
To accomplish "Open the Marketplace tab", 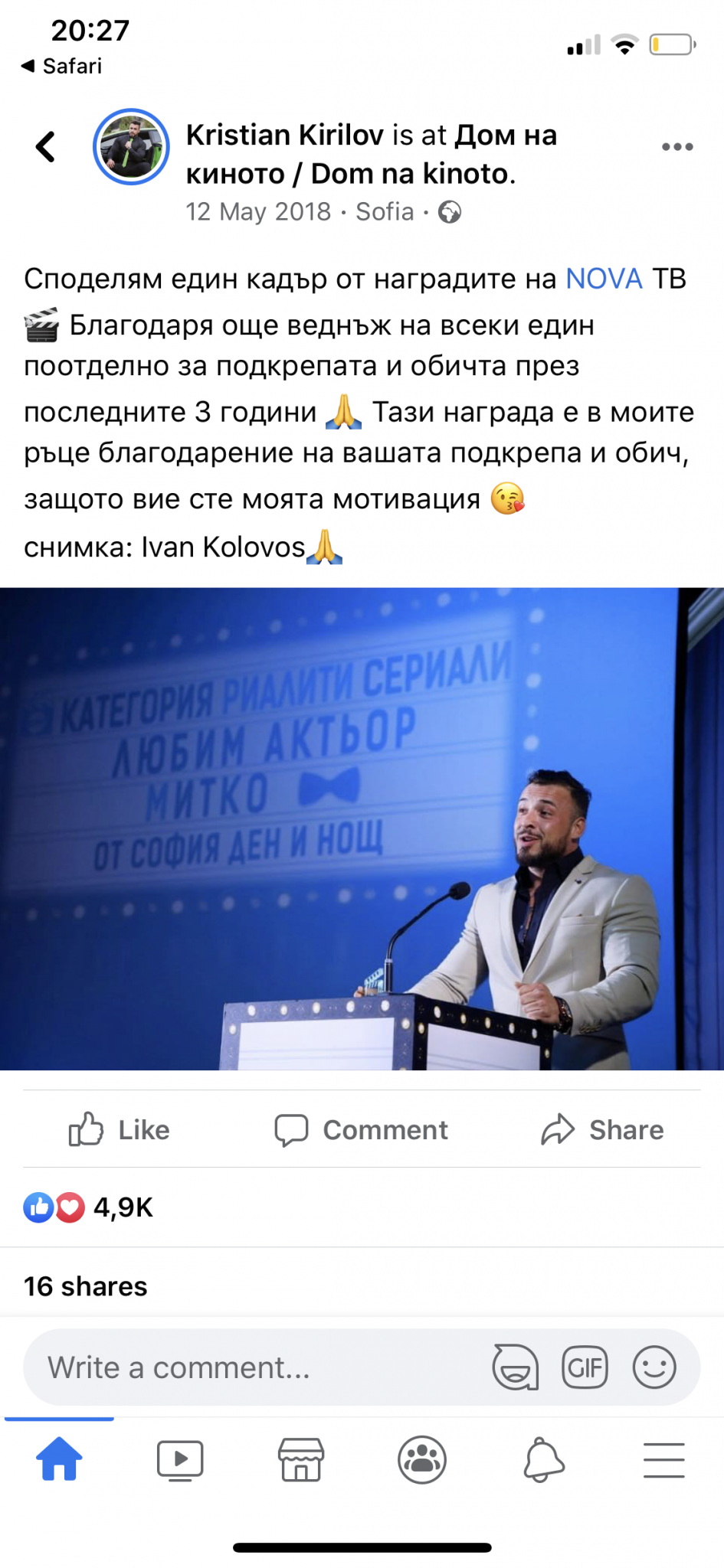I will 301,1459.
